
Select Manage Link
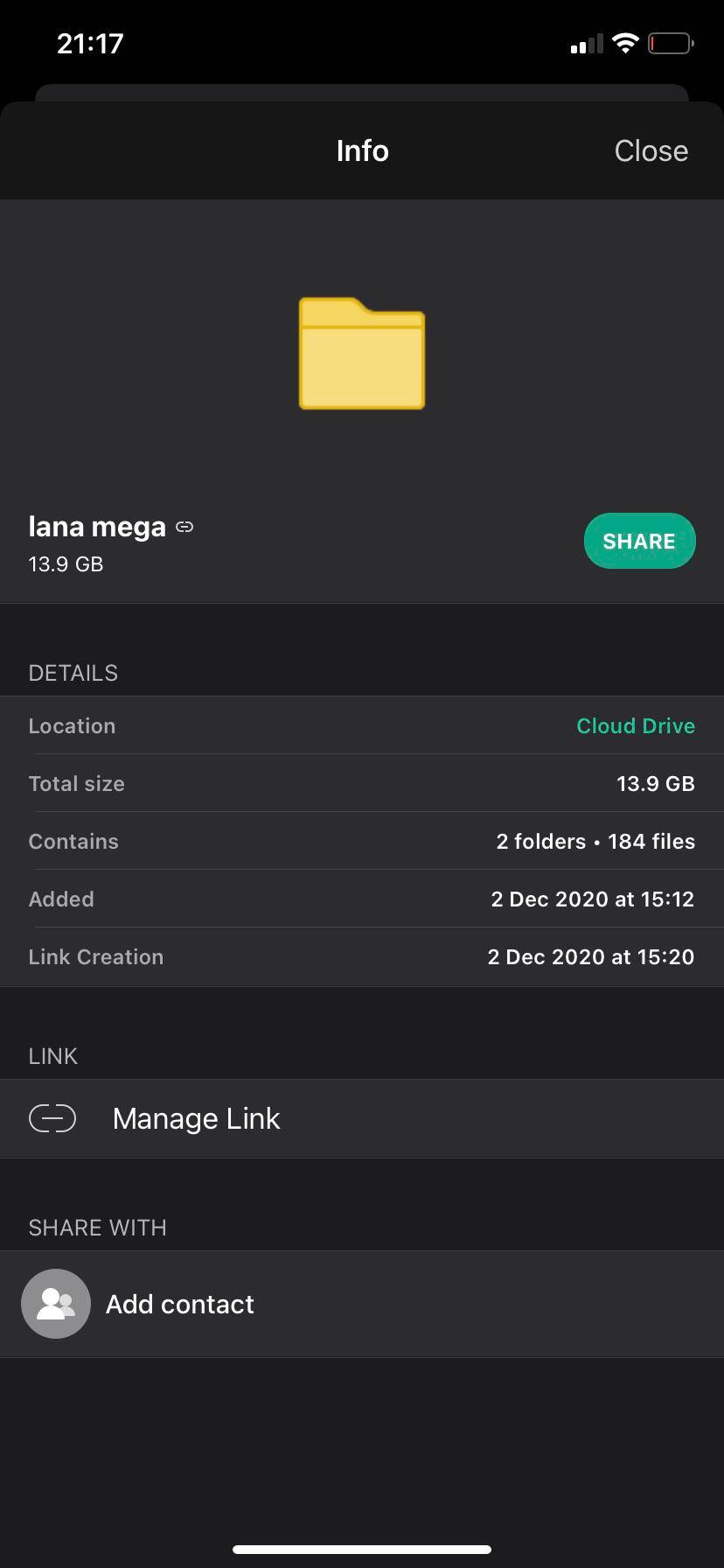click(x=195, y=1118)
